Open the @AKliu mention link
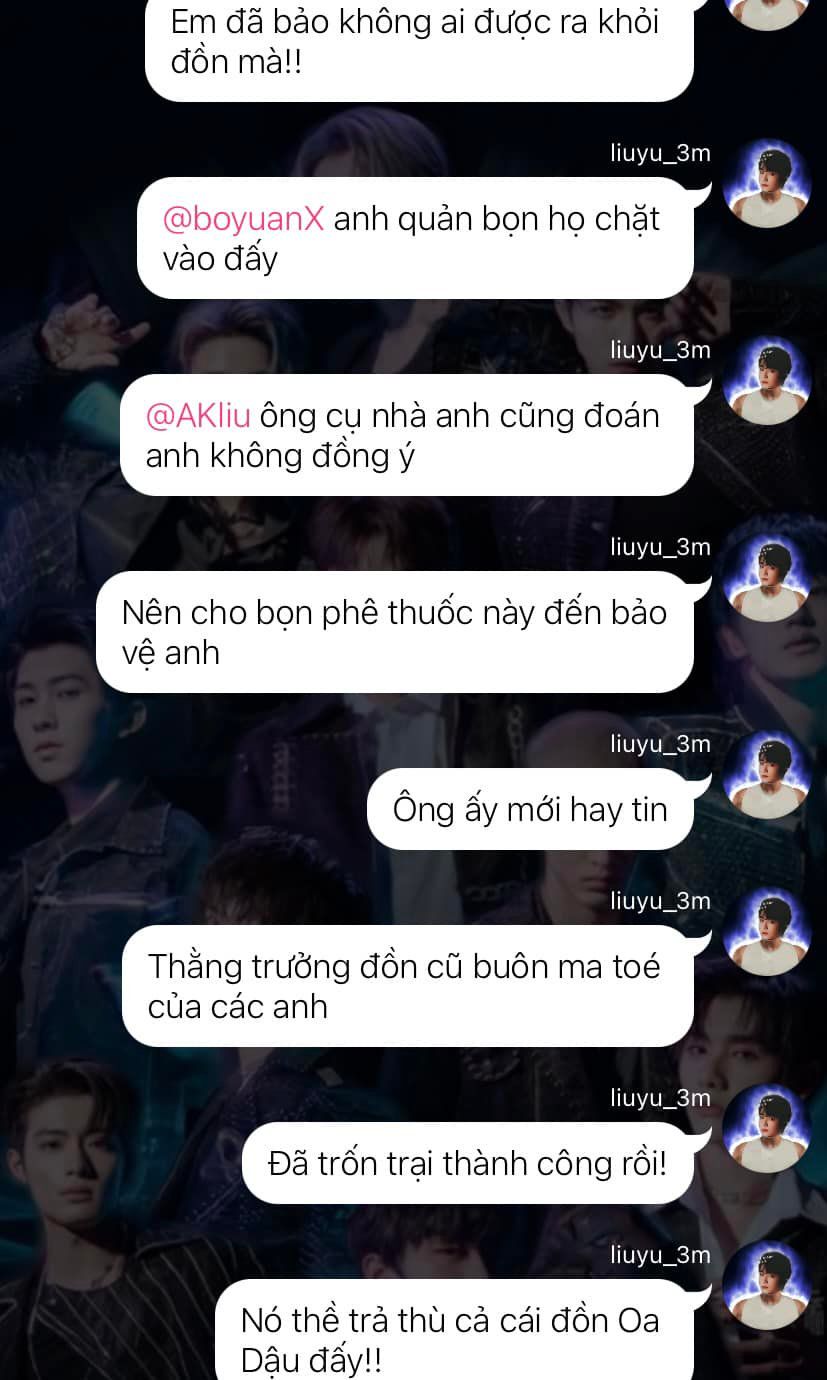This screenshot has width=827, height=1380. 198,416
